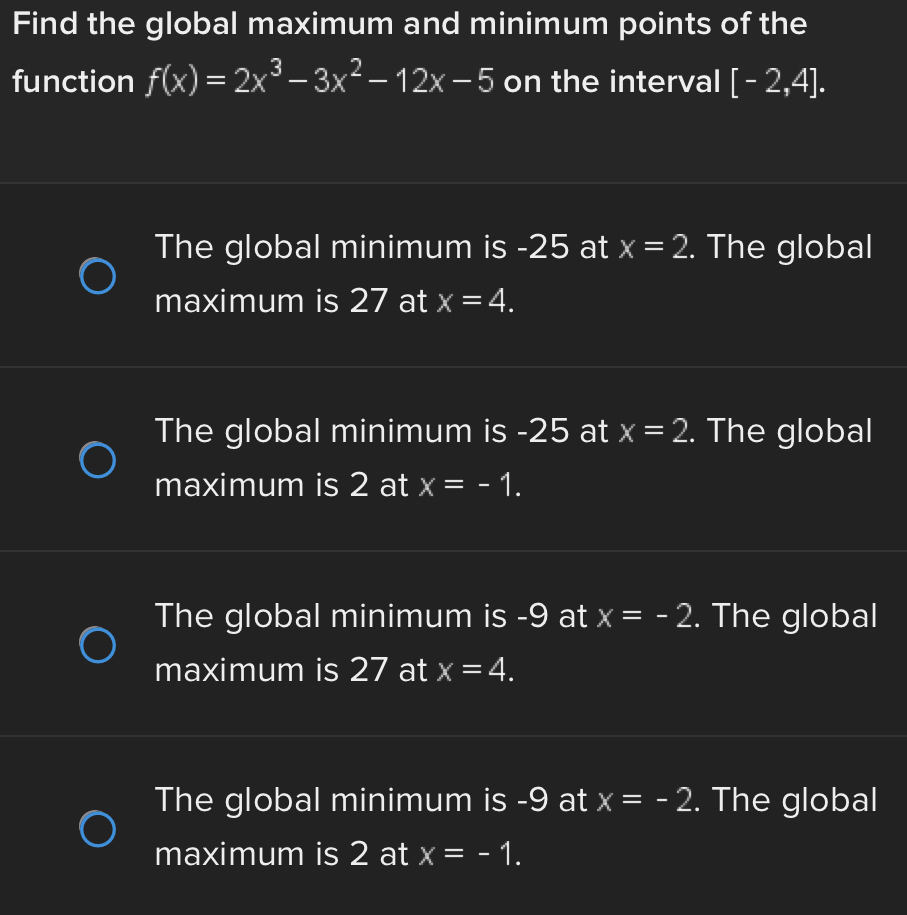907x915 pixels.
Task: Select the radio button for answer with minimum -25 and maximum 2
Action: [x=98, y=460]
